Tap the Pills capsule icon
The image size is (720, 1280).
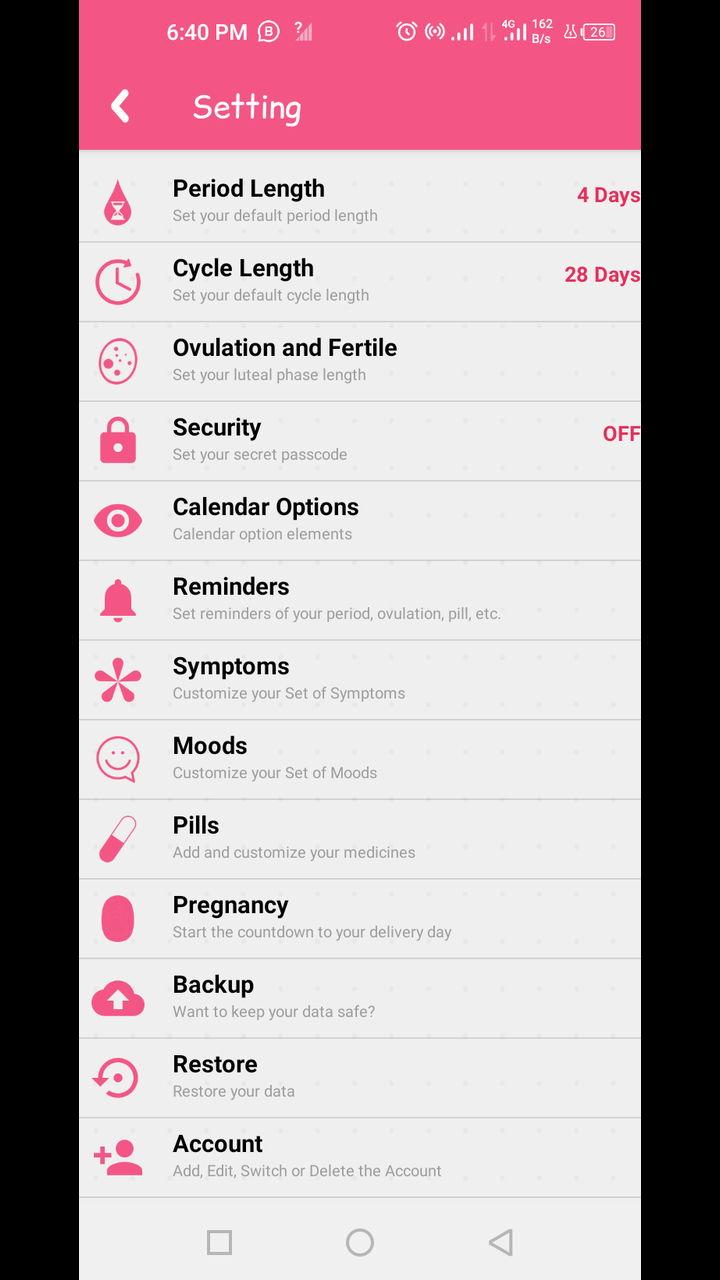[118, 838]
